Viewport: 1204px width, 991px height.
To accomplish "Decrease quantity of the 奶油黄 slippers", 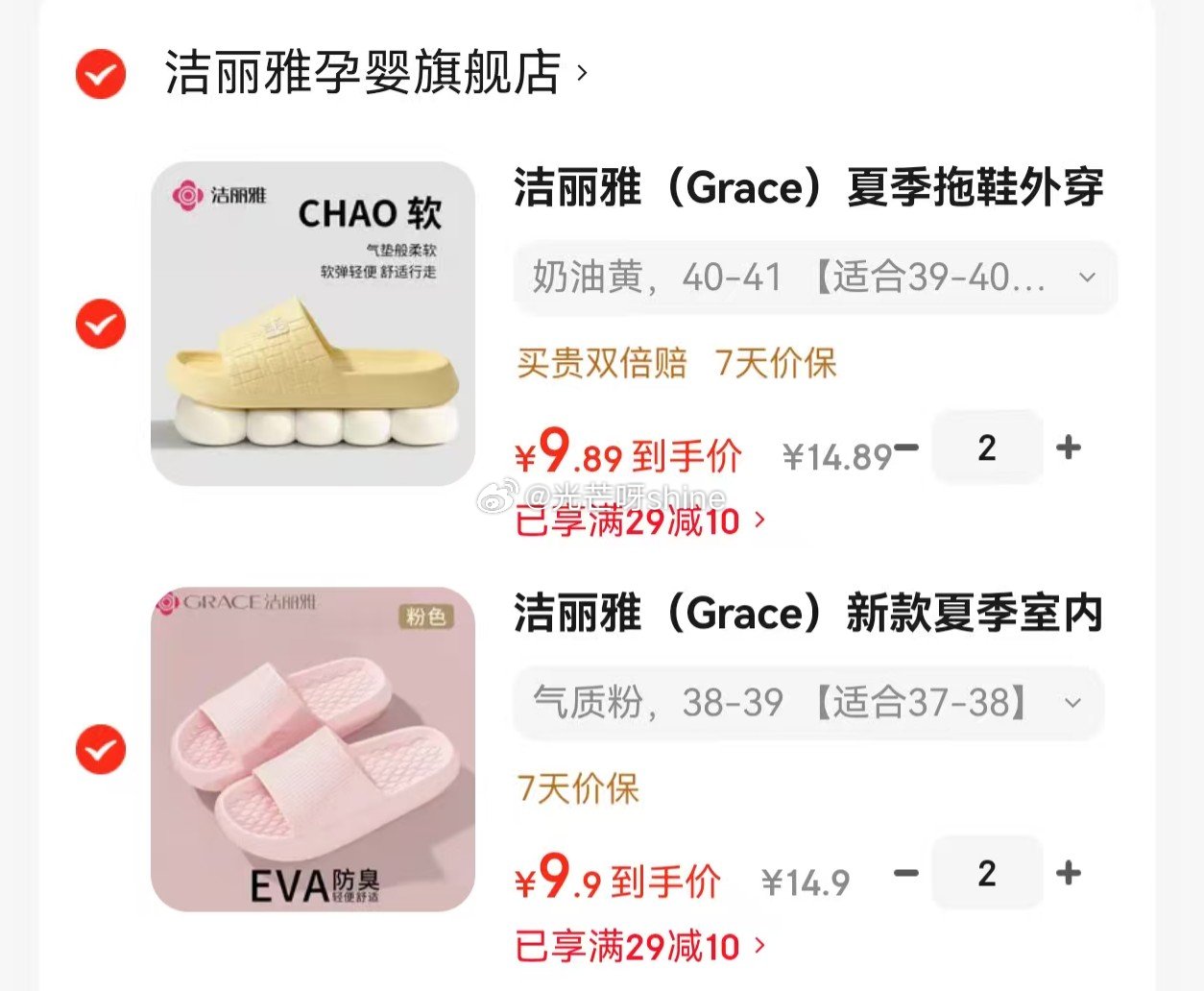I will (x=906, y=447).
